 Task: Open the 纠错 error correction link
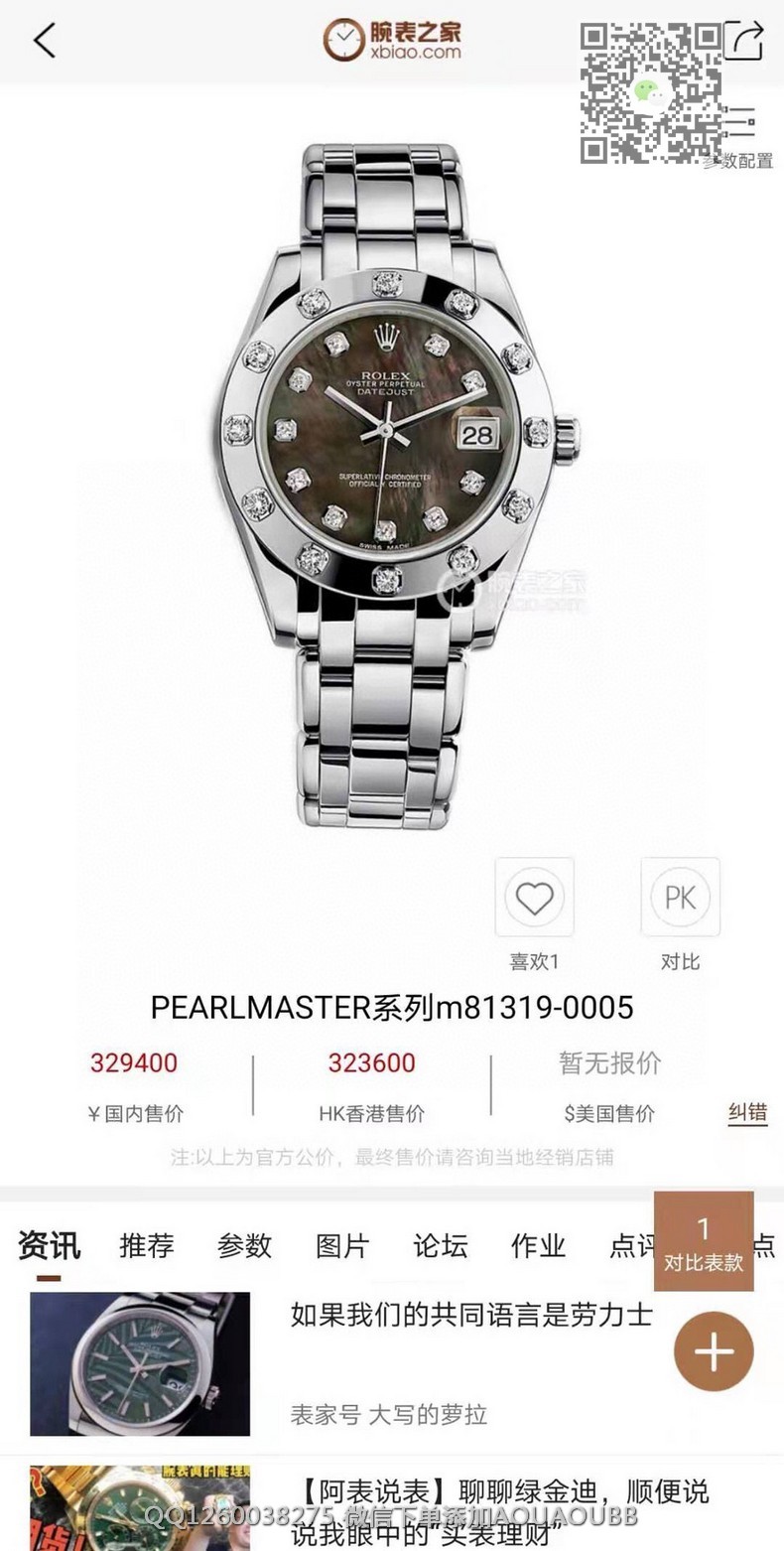click(x=747, y=1113)
